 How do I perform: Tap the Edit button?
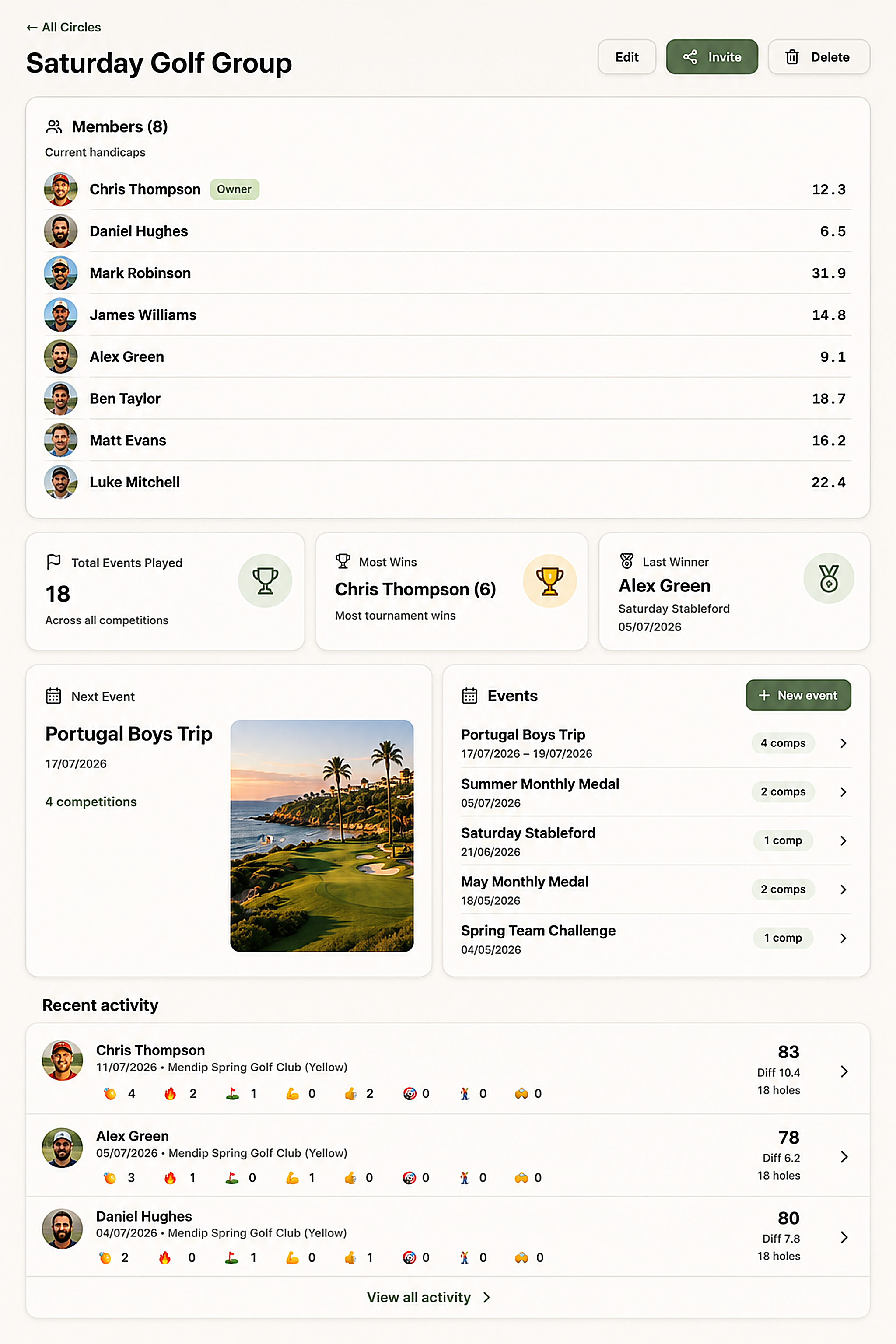[627, 57]
